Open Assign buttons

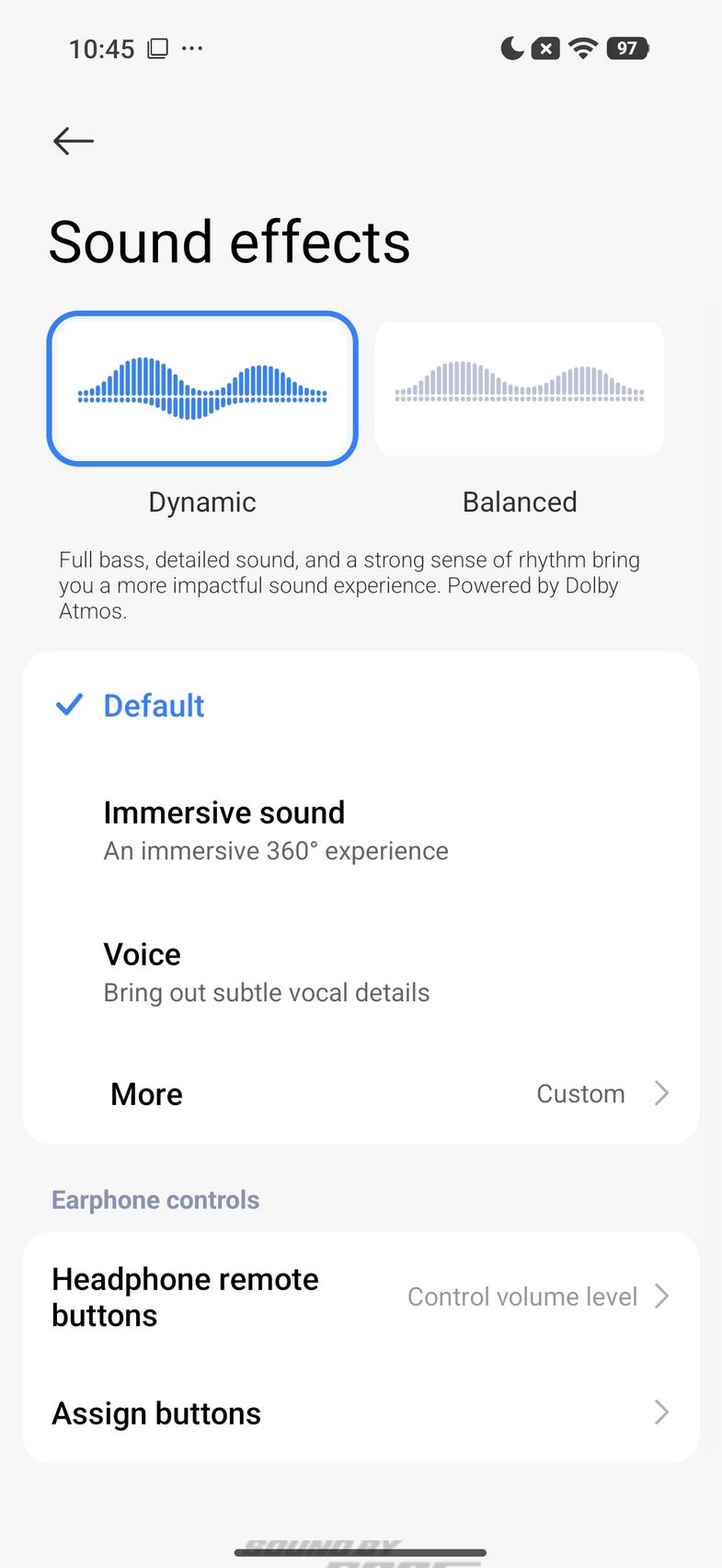click(361, 1412)
